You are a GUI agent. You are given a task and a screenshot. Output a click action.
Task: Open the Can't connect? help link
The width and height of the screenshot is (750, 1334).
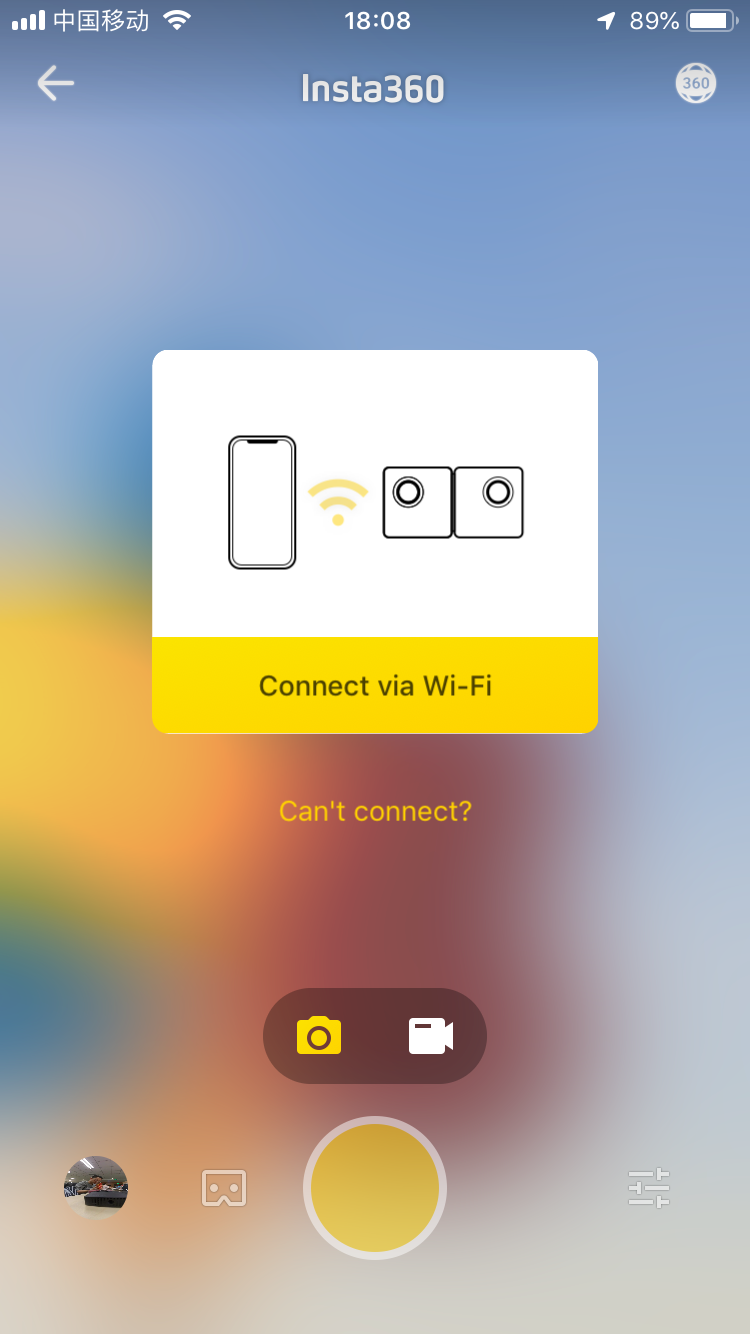[x=375, y=811]
